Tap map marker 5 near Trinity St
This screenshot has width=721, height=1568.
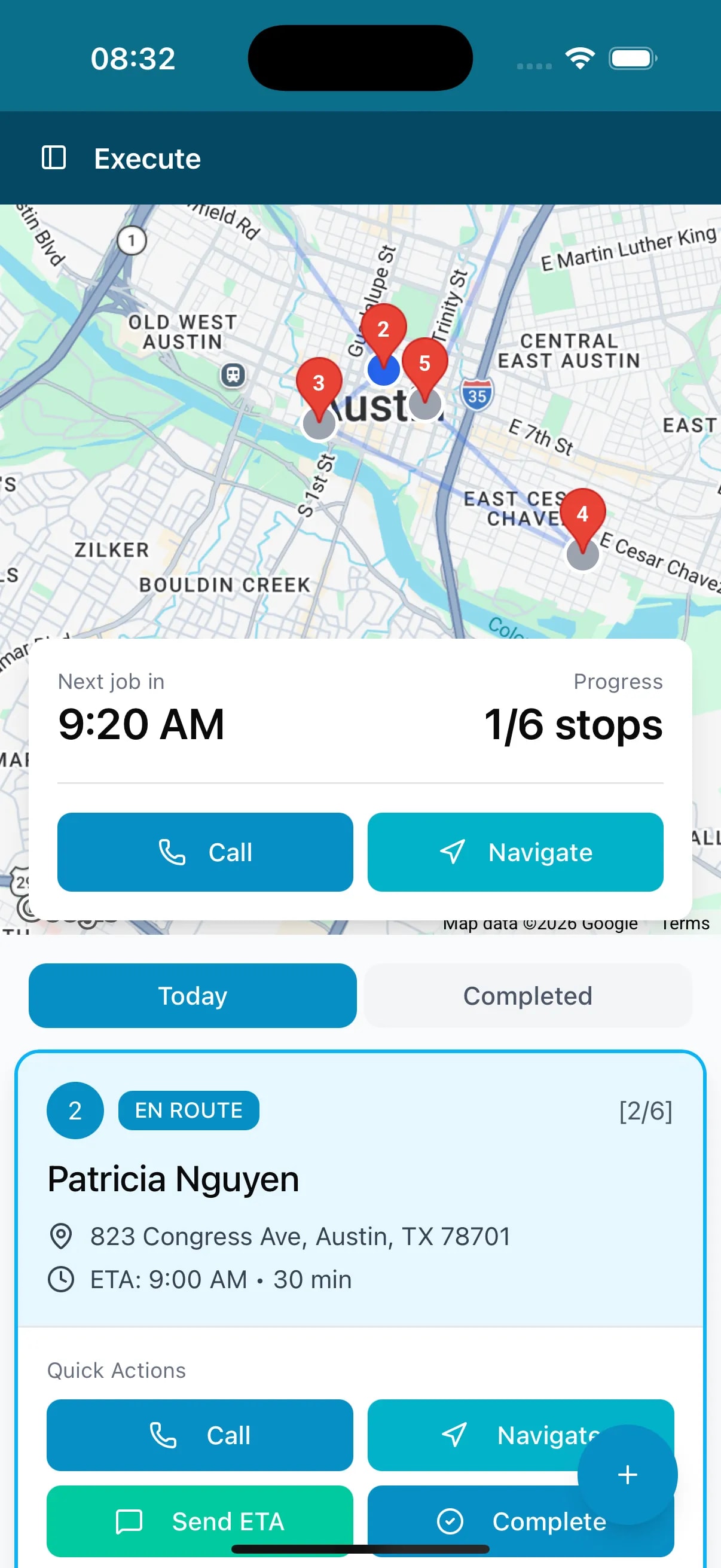424,364
